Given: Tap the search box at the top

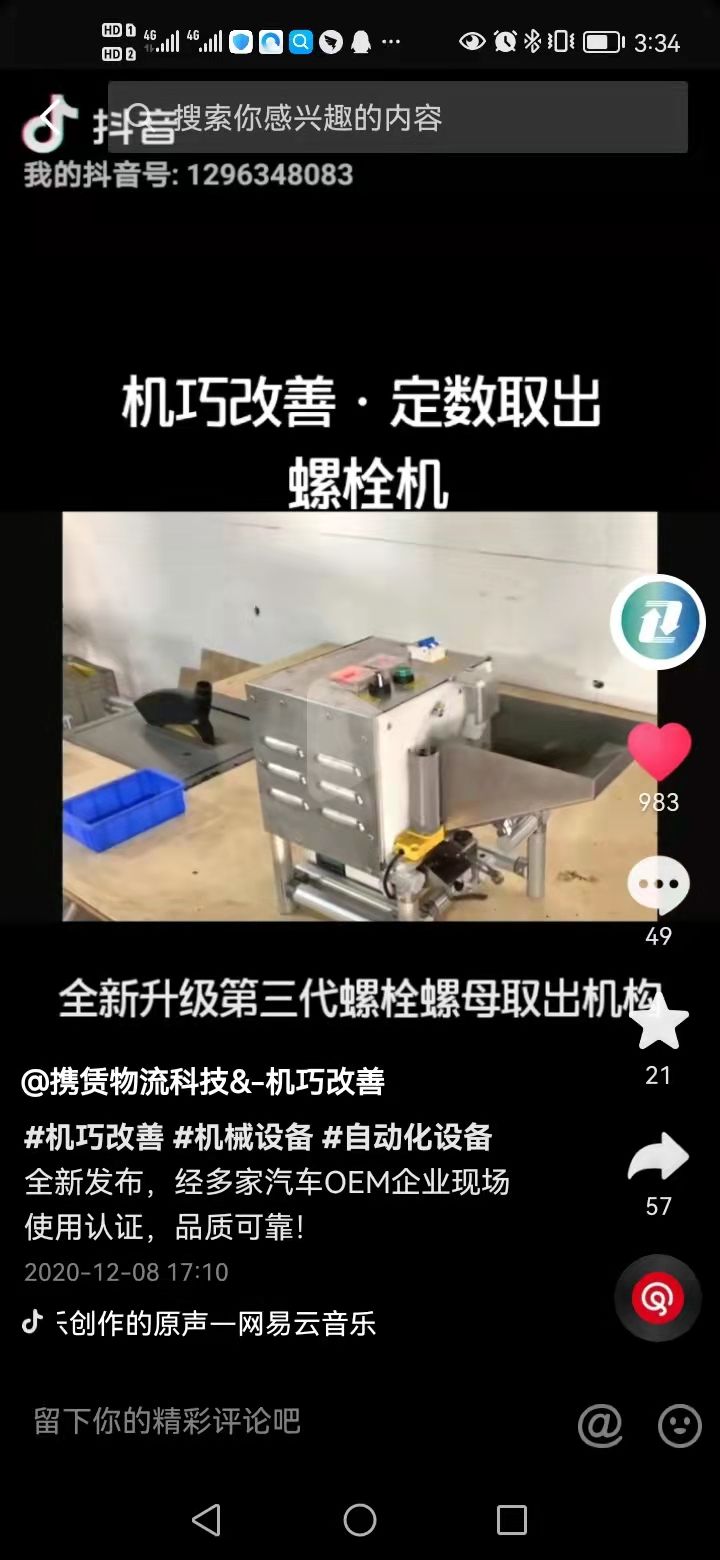Looking at the screenshot, I should 400,118.
